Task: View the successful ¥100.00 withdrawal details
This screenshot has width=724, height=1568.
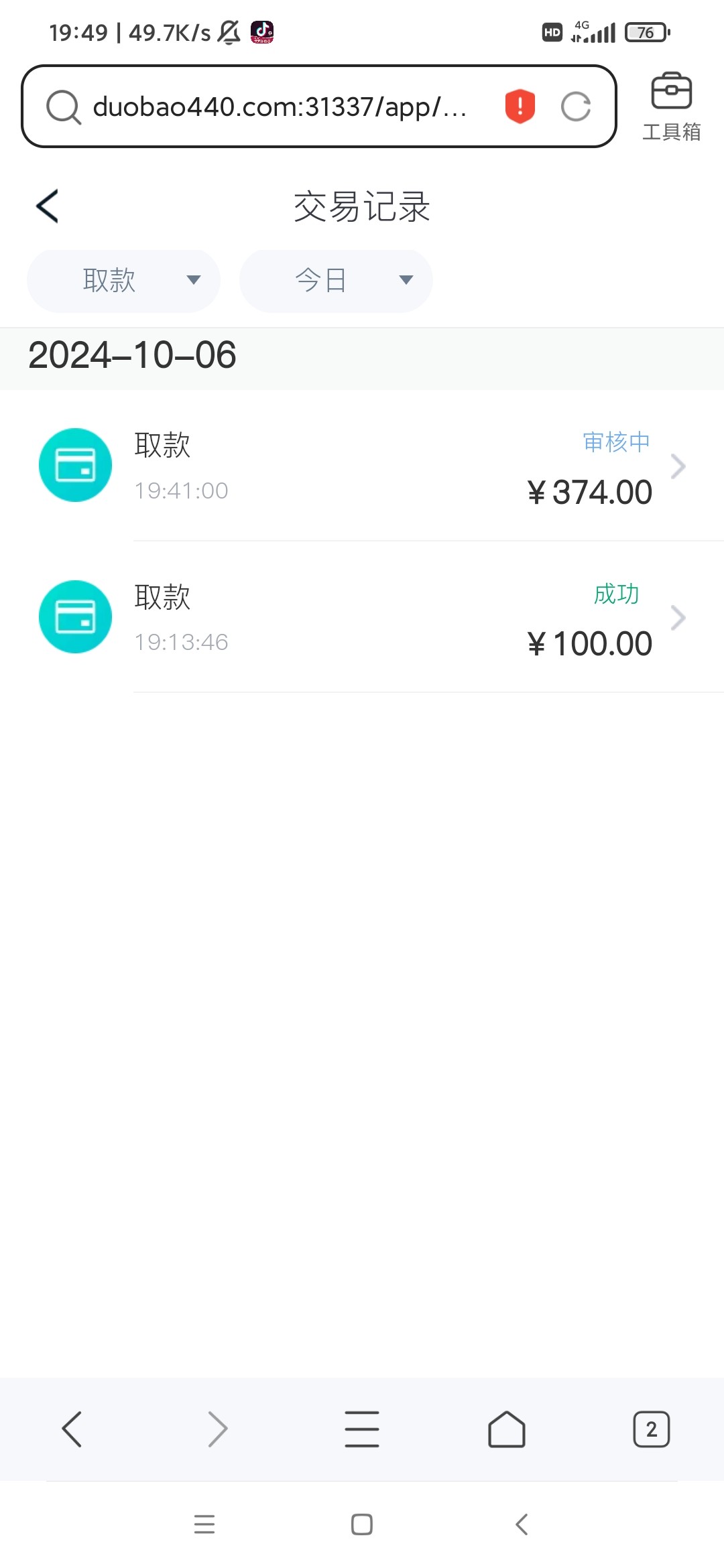Action: pos(362,617)
